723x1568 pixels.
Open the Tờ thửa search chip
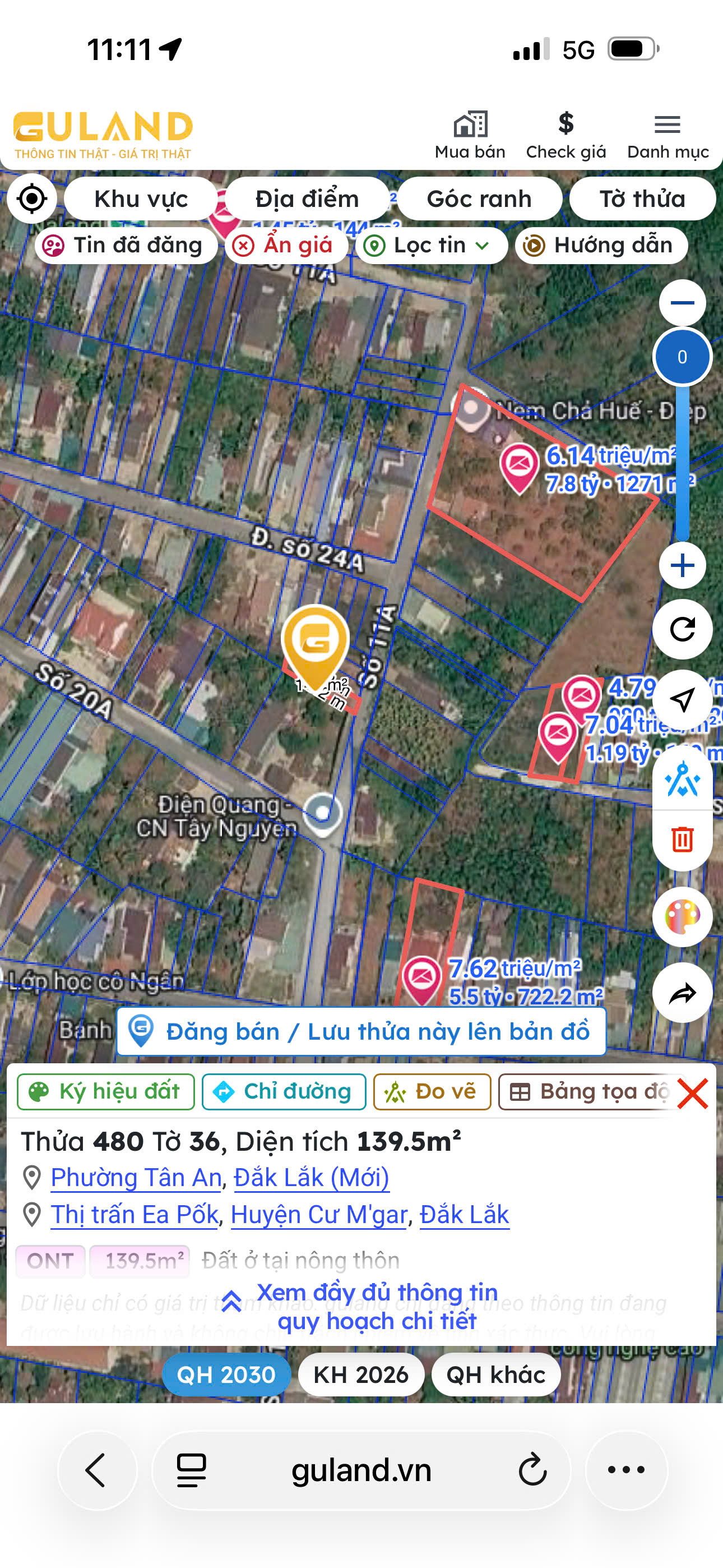(x=642, y=199)
